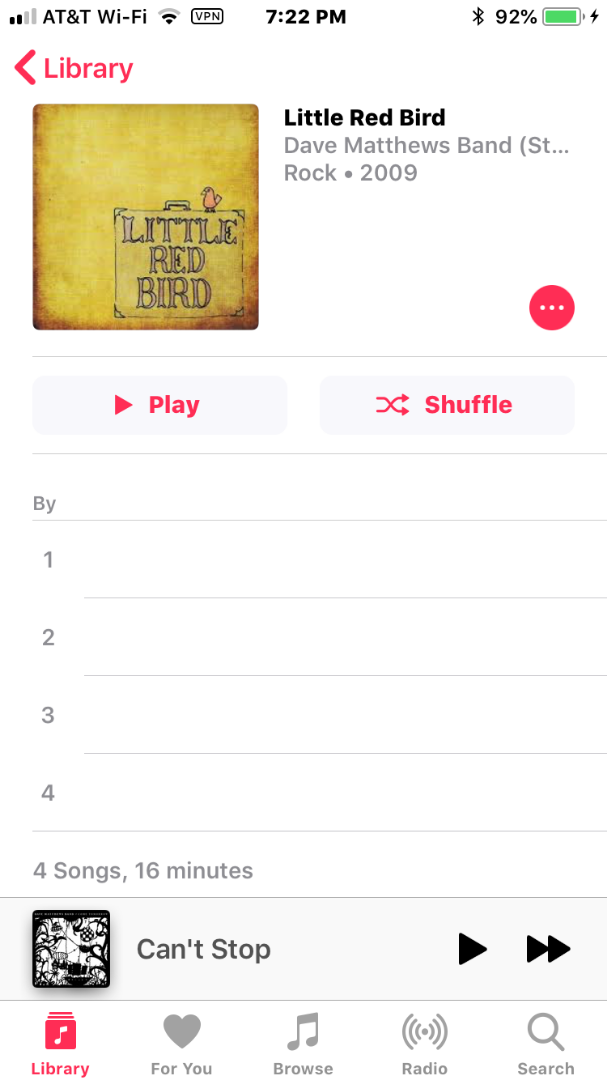
Task: Select track number 4
Action: [x=320, y=793]
